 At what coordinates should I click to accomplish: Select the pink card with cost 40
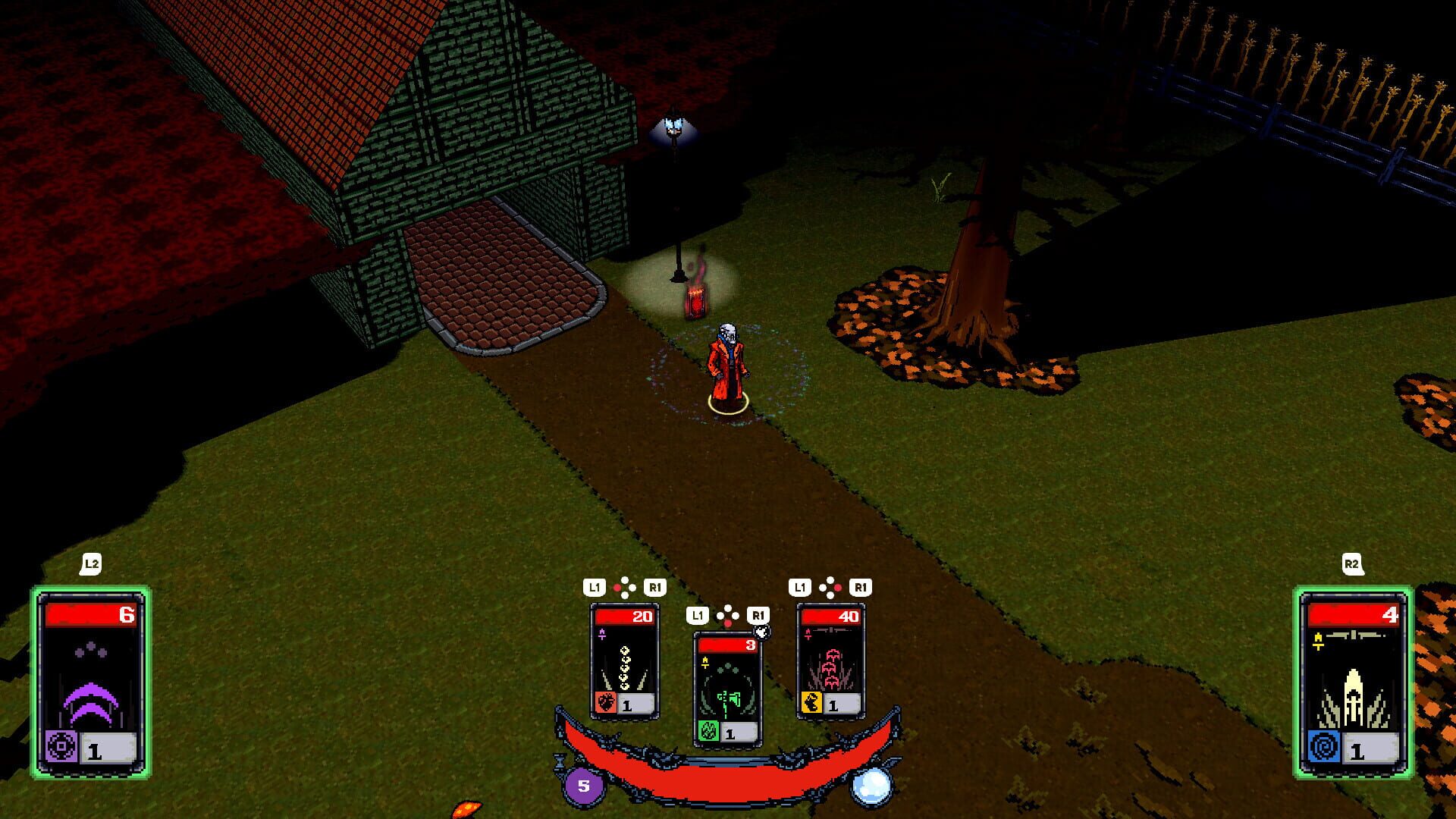tap(830, 661)
